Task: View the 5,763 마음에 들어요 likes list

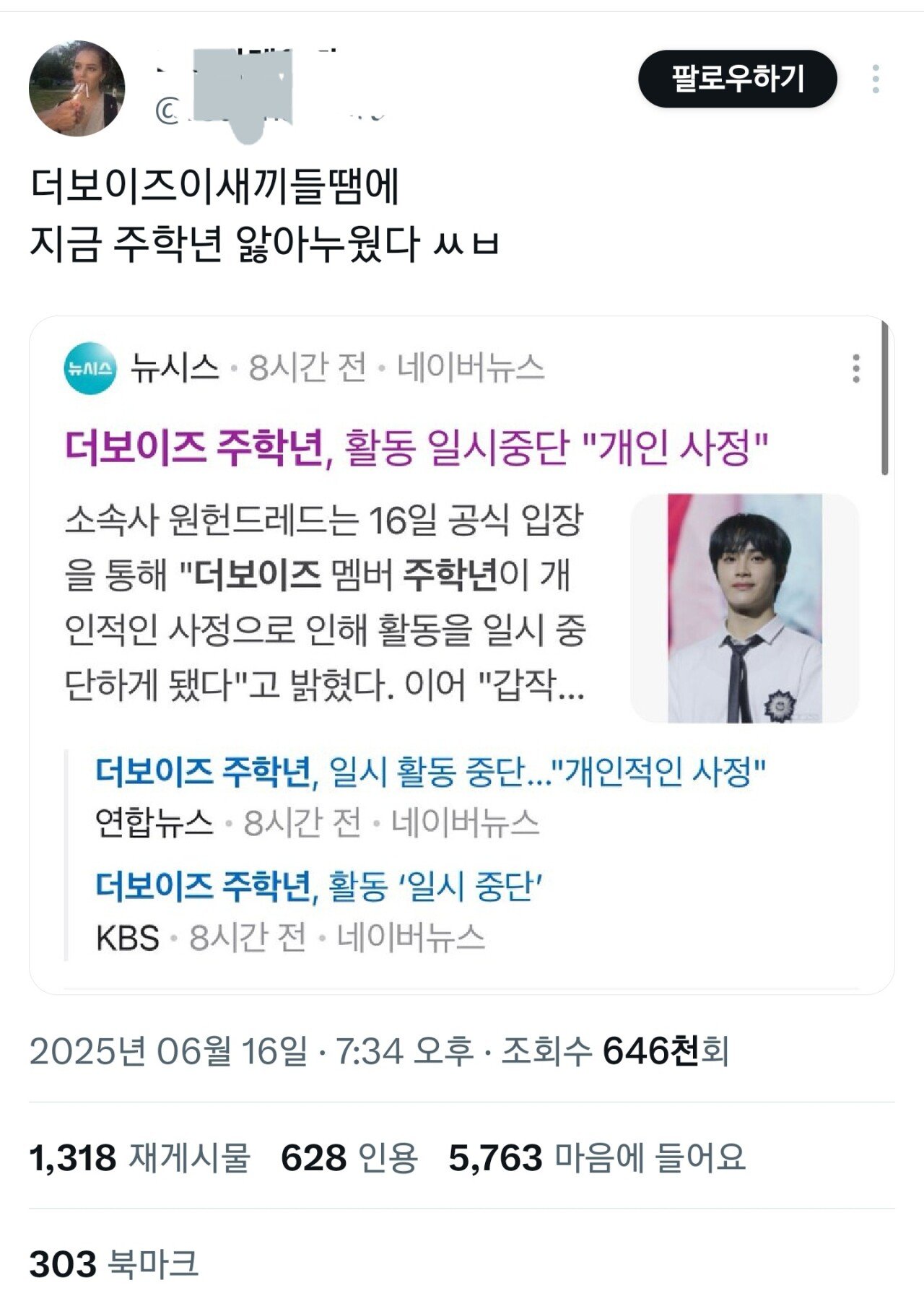Action: tap(596, 1157)
